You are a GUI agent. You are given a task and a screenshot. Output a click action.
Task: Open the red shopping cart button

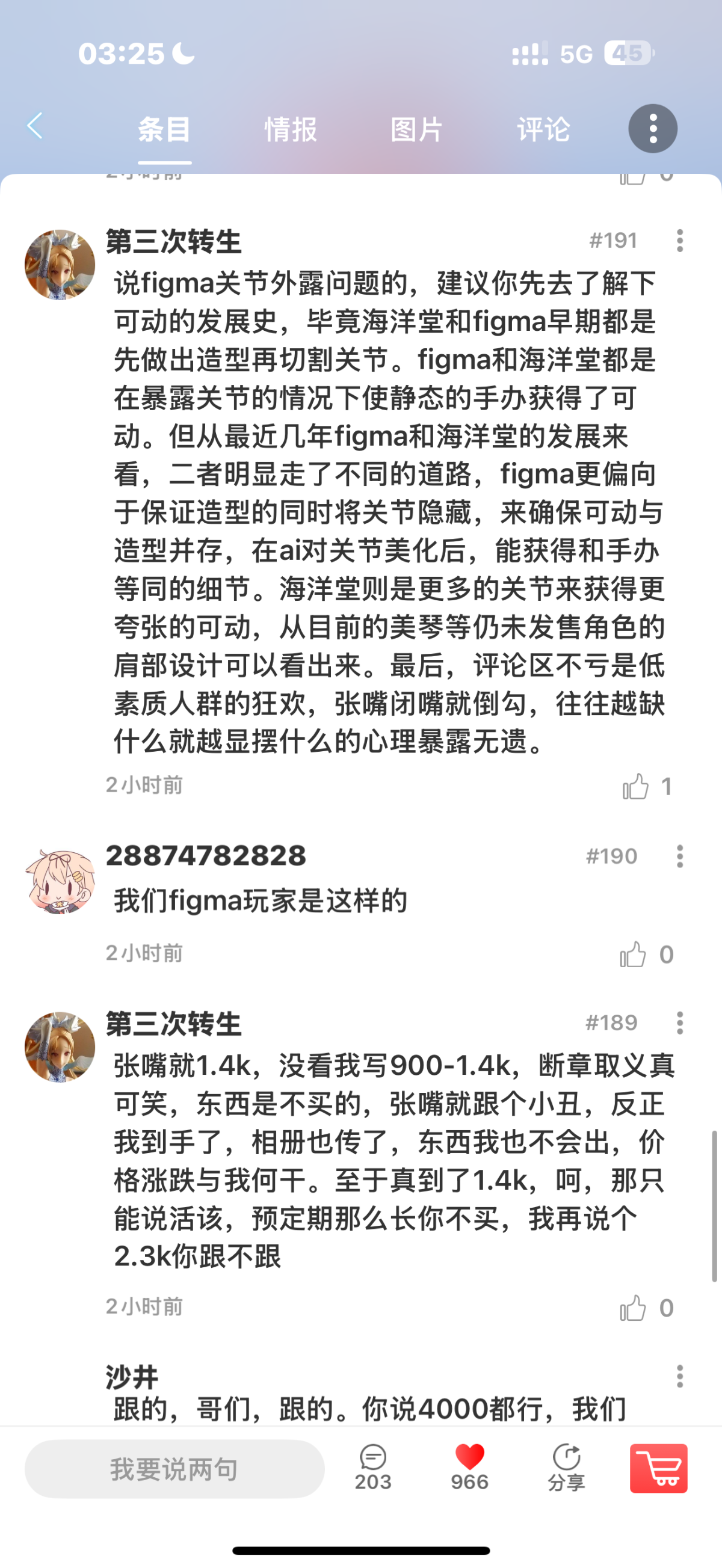[x=659, y=1468]
